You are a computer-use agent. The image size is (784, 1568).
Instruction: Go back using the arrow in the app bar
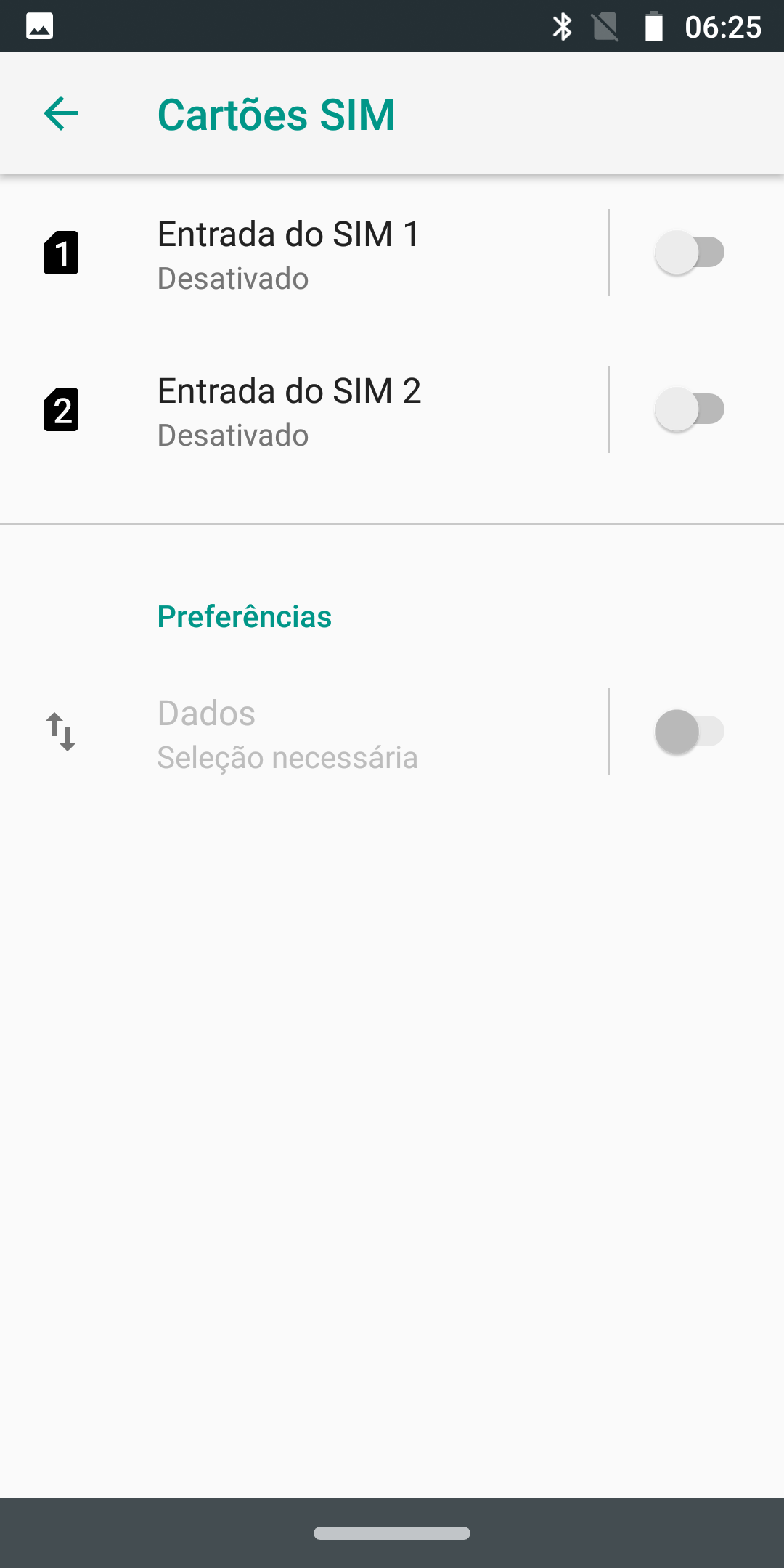coord(61,114)
